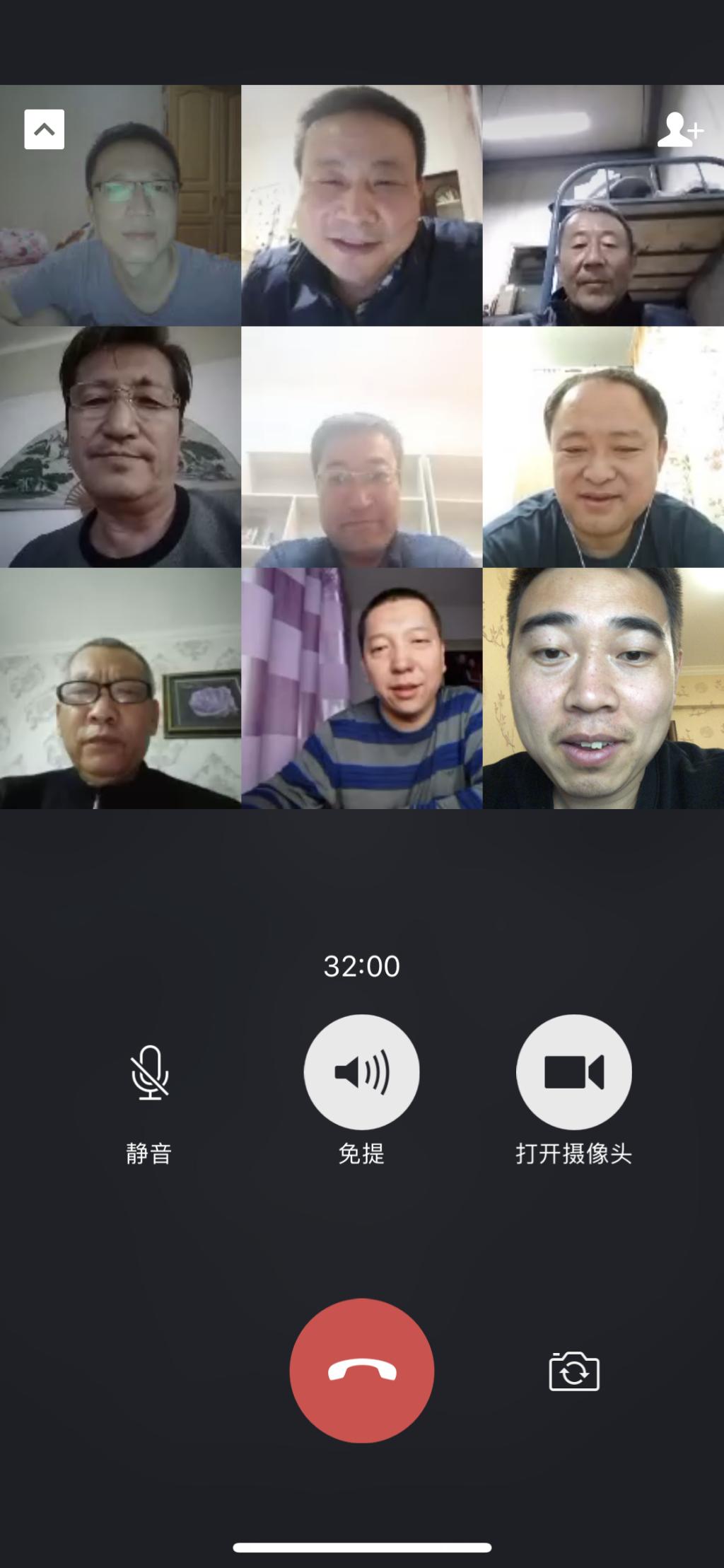Switch between front and rear camera

point(573,1371)
